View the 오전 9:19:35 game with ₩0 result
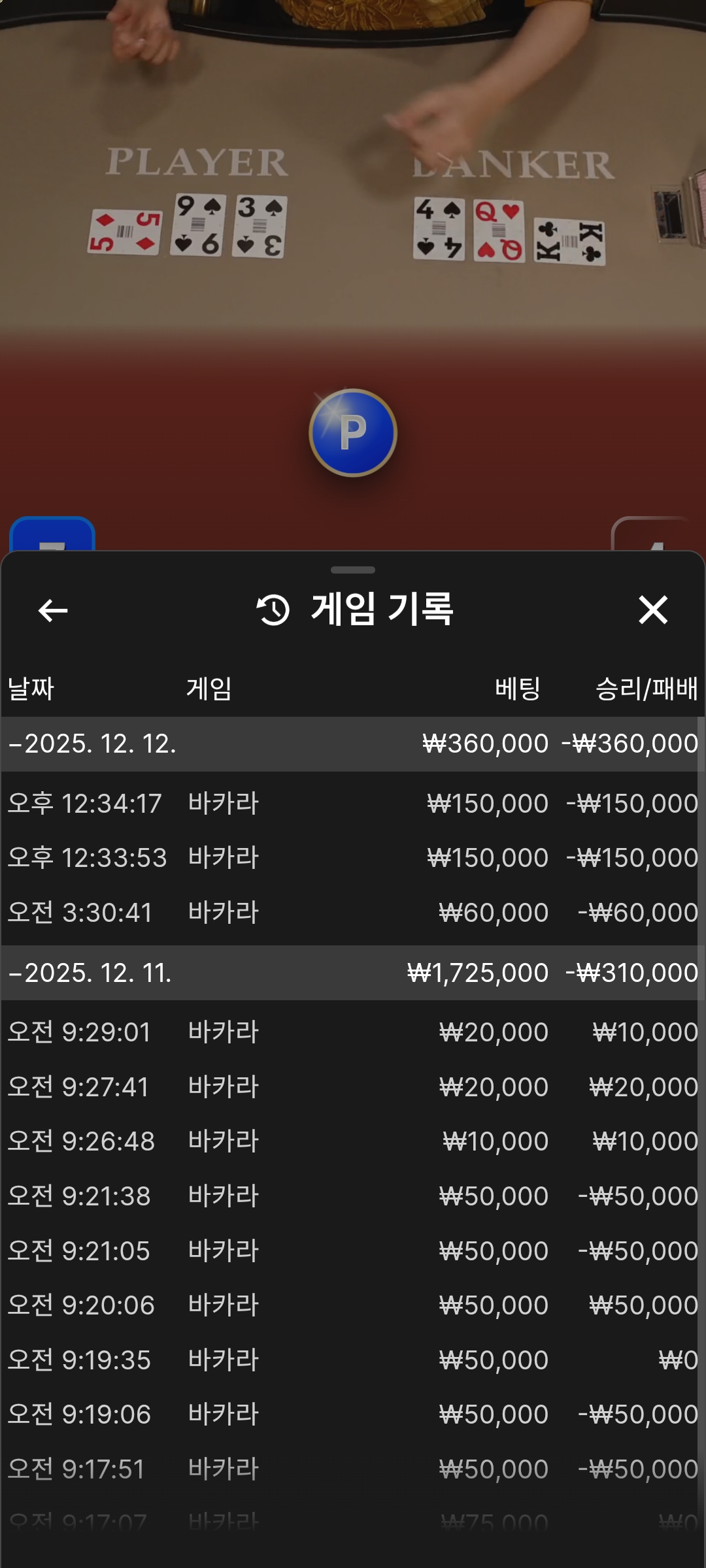This screenshot has height=1568, width=706. pos(352,1360)
